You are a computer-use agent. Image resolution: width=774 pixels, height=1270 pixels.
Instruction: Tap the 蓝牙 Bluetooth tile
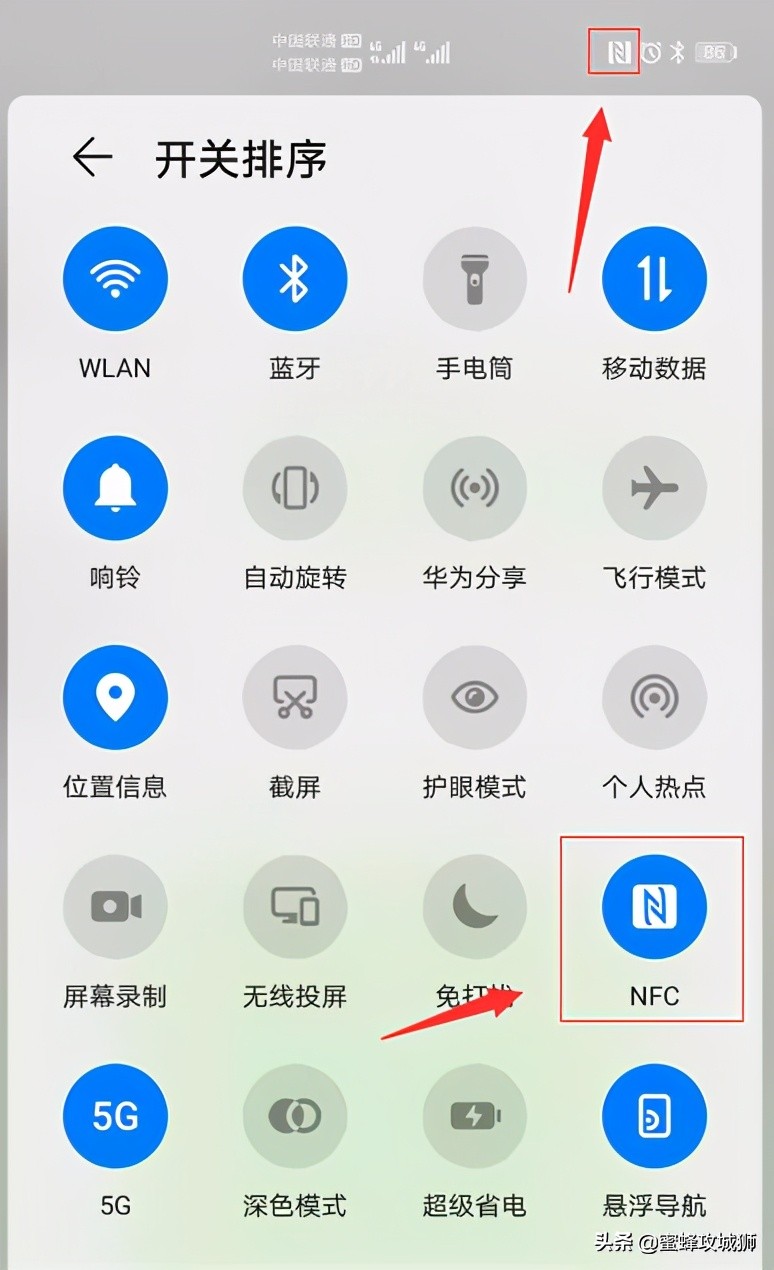(295, 278)
